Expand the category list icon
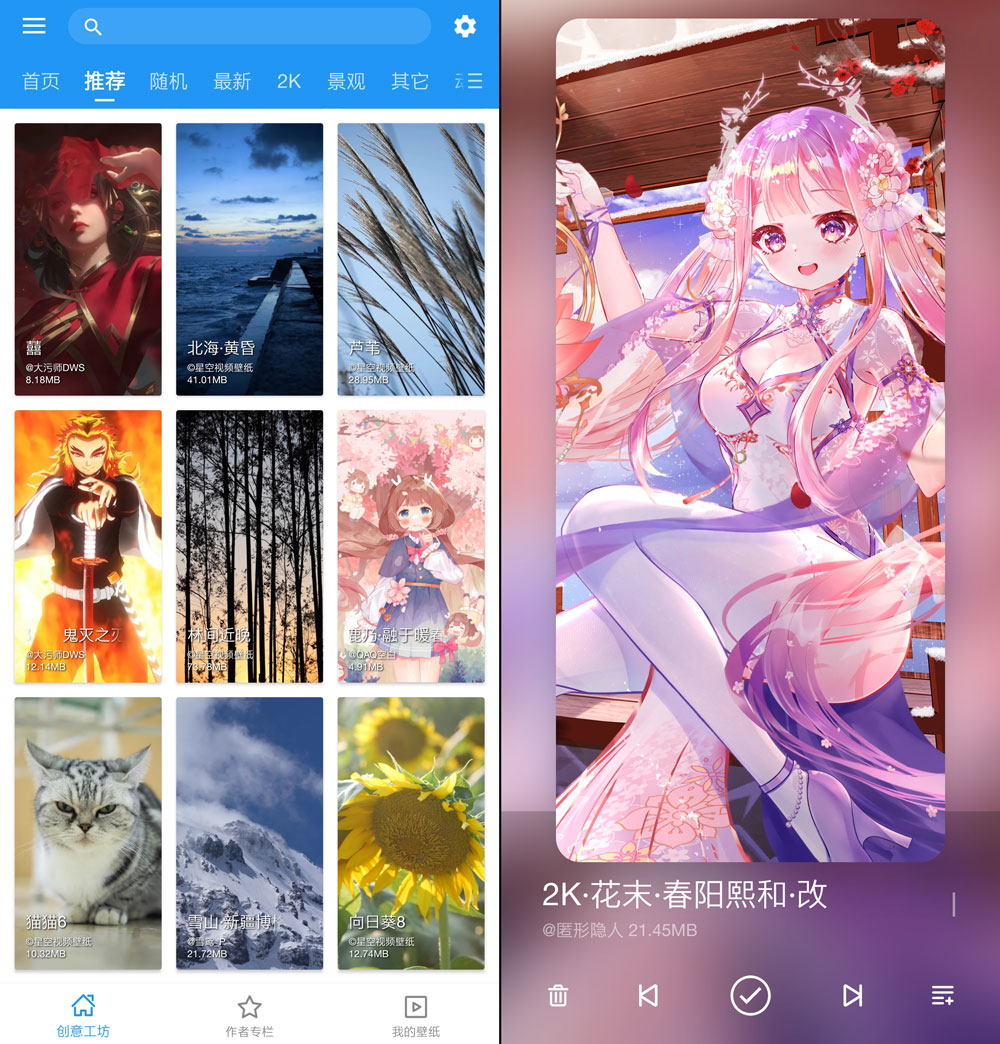This screenshot has height=1044, width=1000. (x=474, y=81)
